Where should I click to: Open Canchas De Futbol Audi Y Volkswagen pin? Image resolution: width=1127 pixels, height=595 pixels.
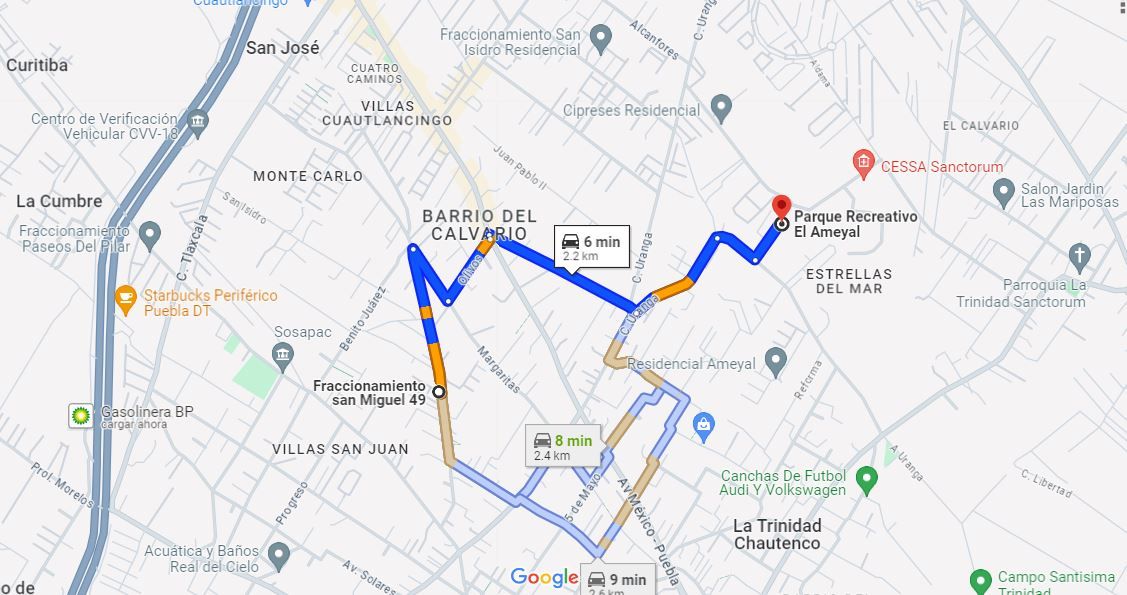(867, 481)
